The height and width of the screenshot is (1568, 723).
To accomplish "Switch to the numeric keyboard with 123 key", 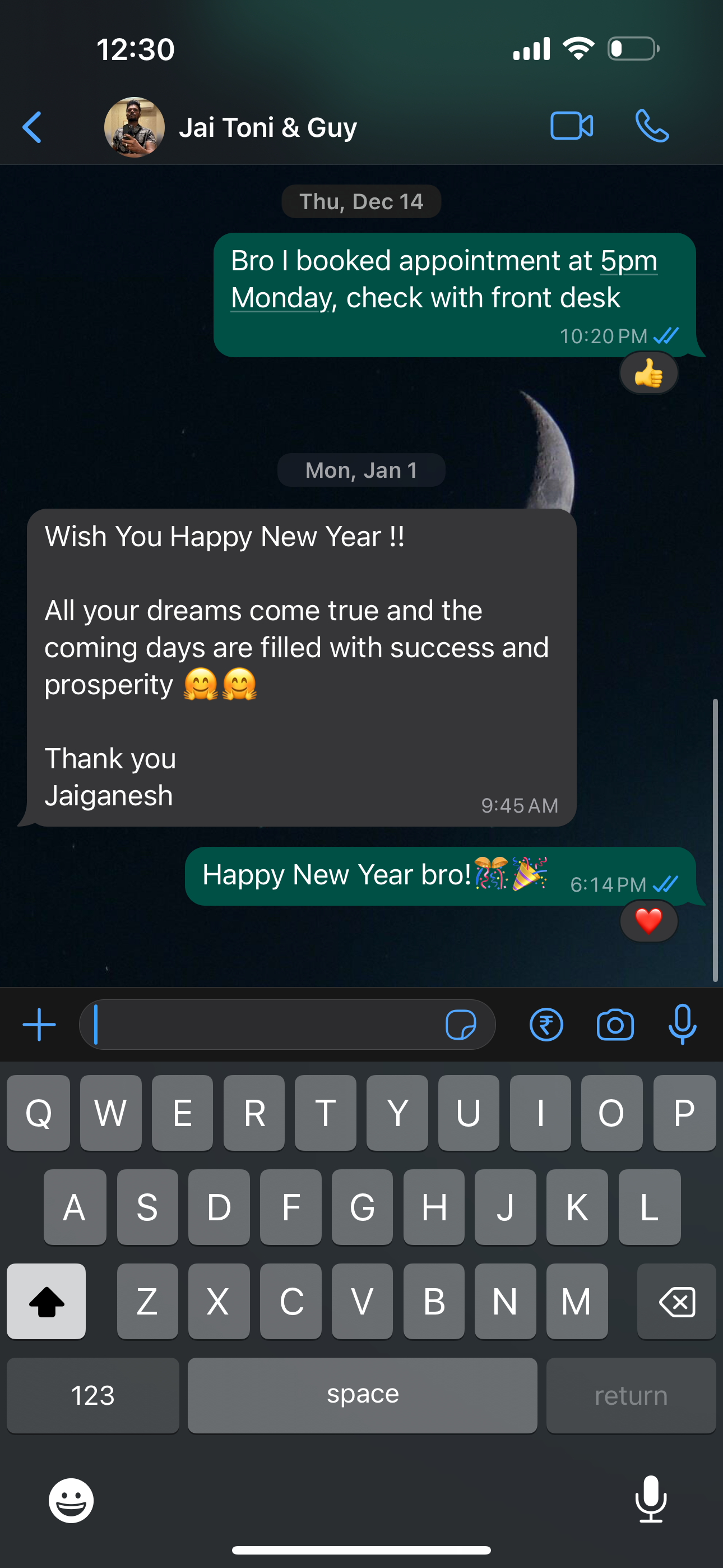I will point(92,1395).
